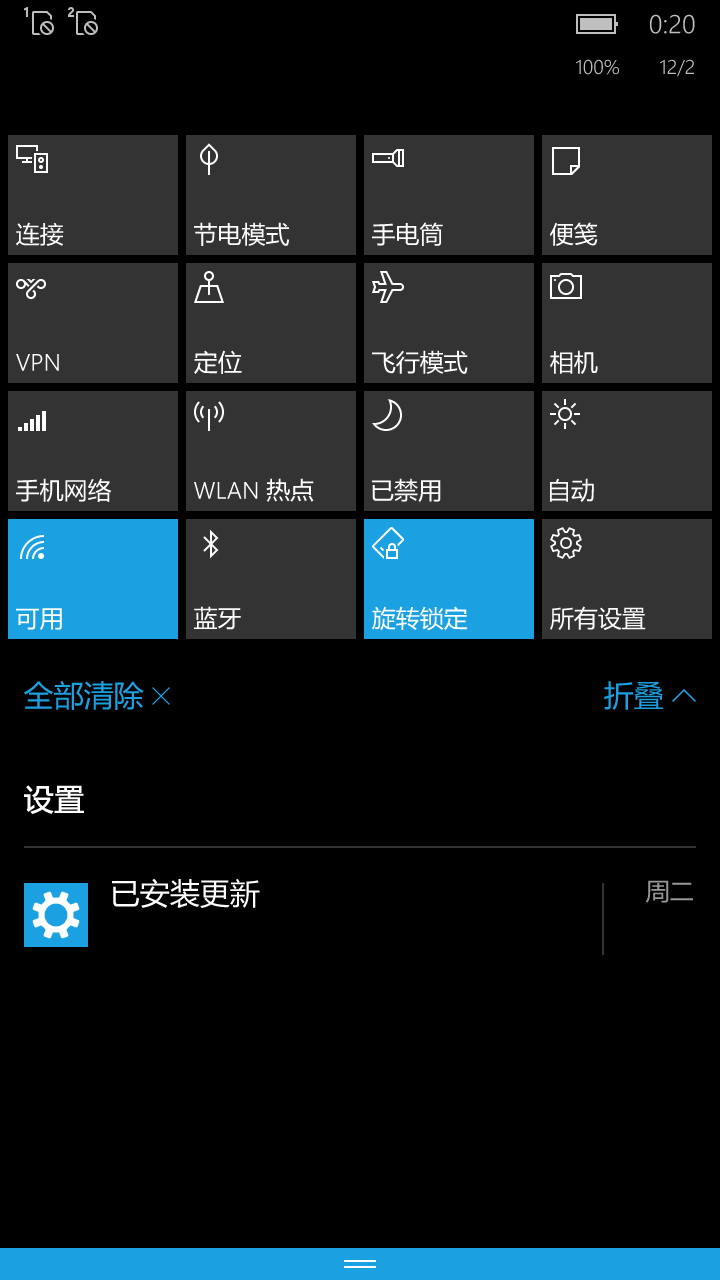Screen dimensions: 720x1280
Task: Disable the 旋转锁定 rotation lock
Action: point(449,579)
